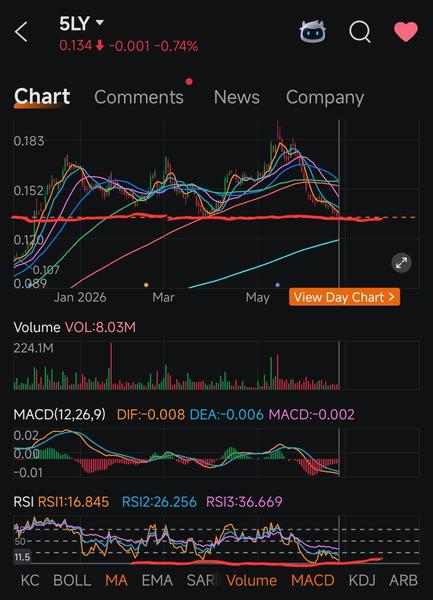This screenshot has width=433, height=600.
Task: Go back using the arrow icon
Action: 21,31
